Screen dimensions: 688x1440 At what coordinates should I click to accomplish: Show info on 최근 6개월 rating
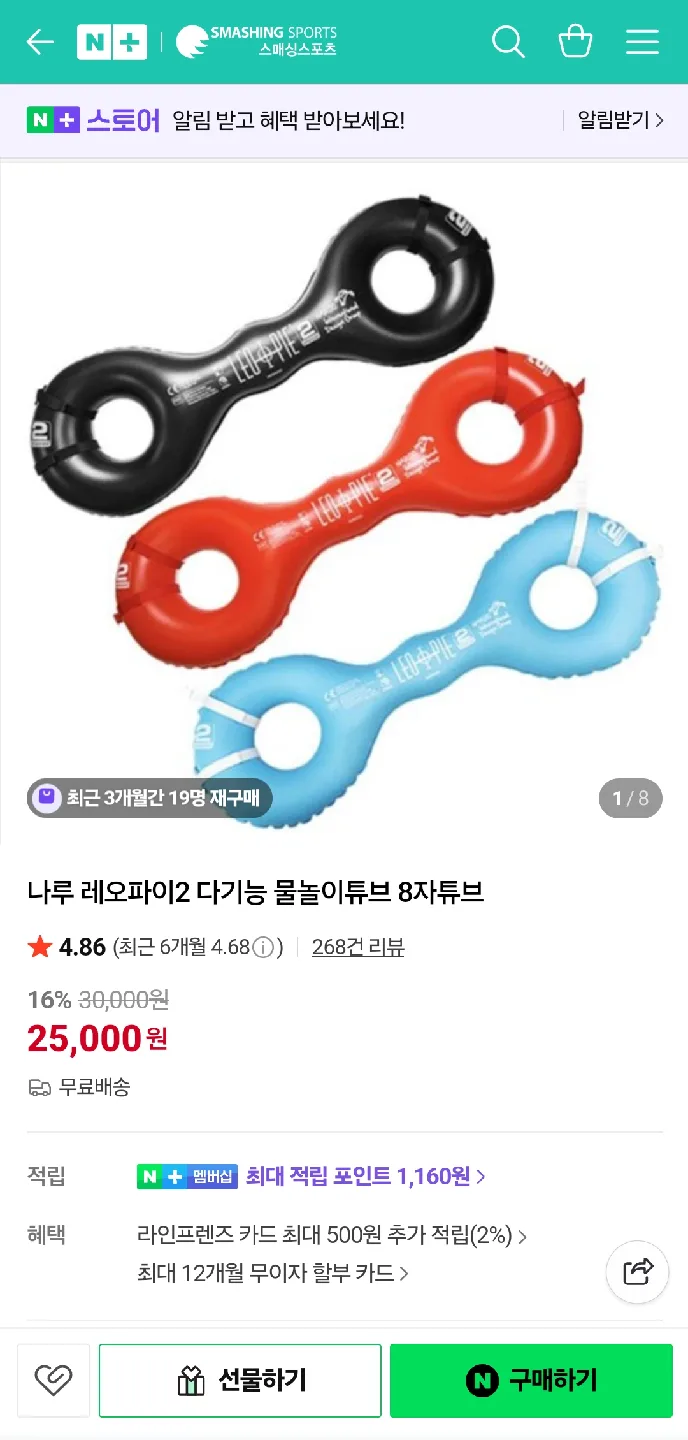263,948
